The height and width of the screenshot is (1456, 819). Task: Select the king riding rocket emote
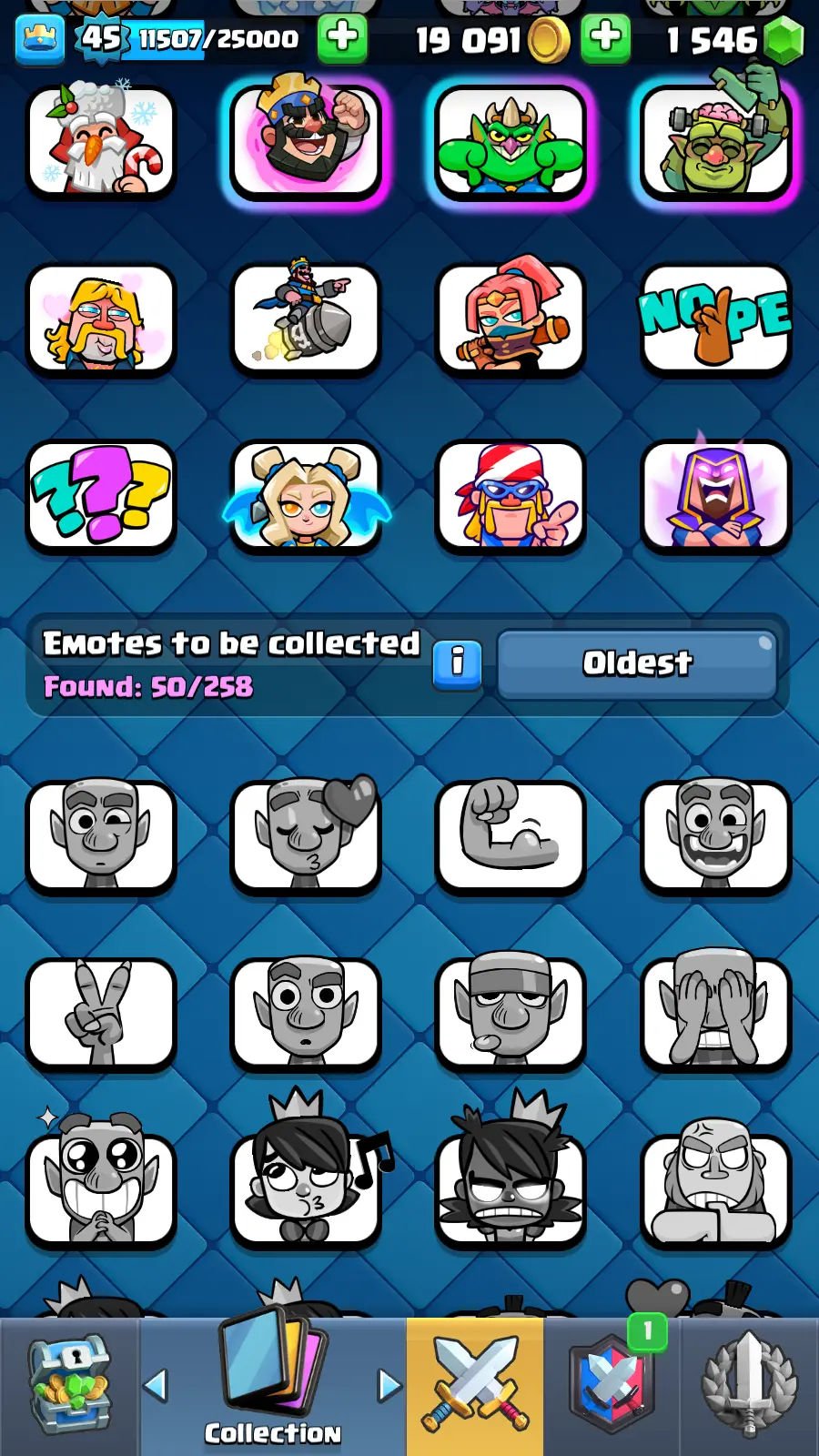tap(306, 319)
